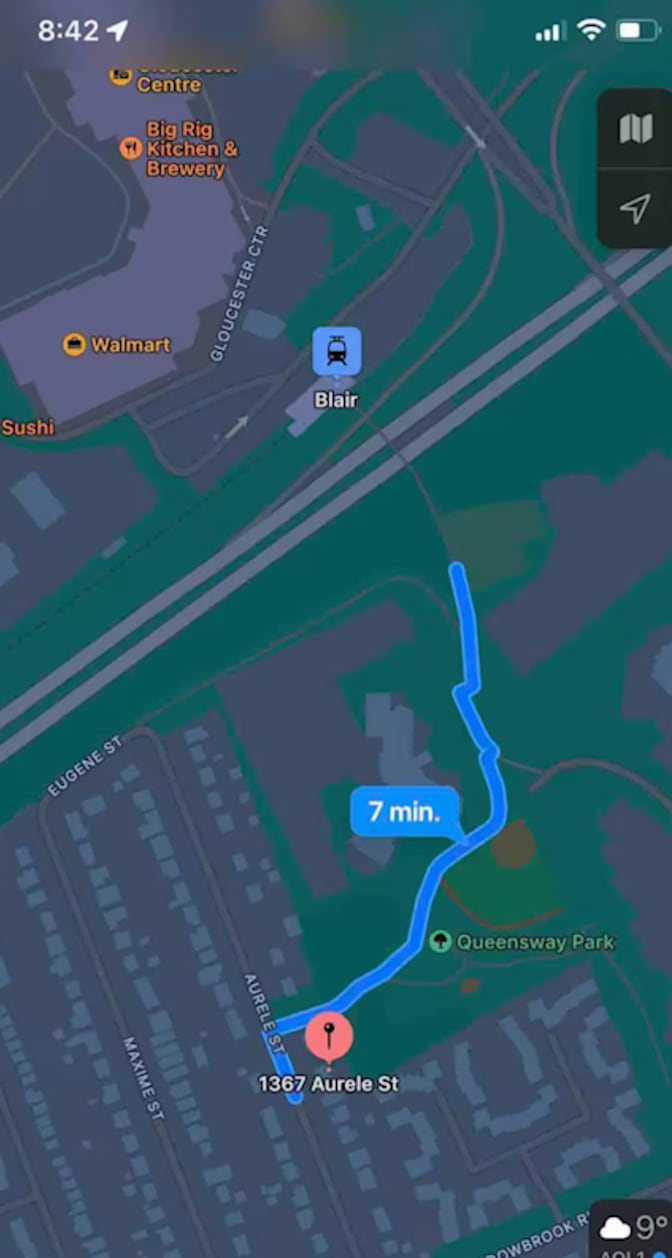Image resolution: width=672 pixels, height=1258 pixels.
Task: Open the map mode settings button
Action: coord(635,129)
